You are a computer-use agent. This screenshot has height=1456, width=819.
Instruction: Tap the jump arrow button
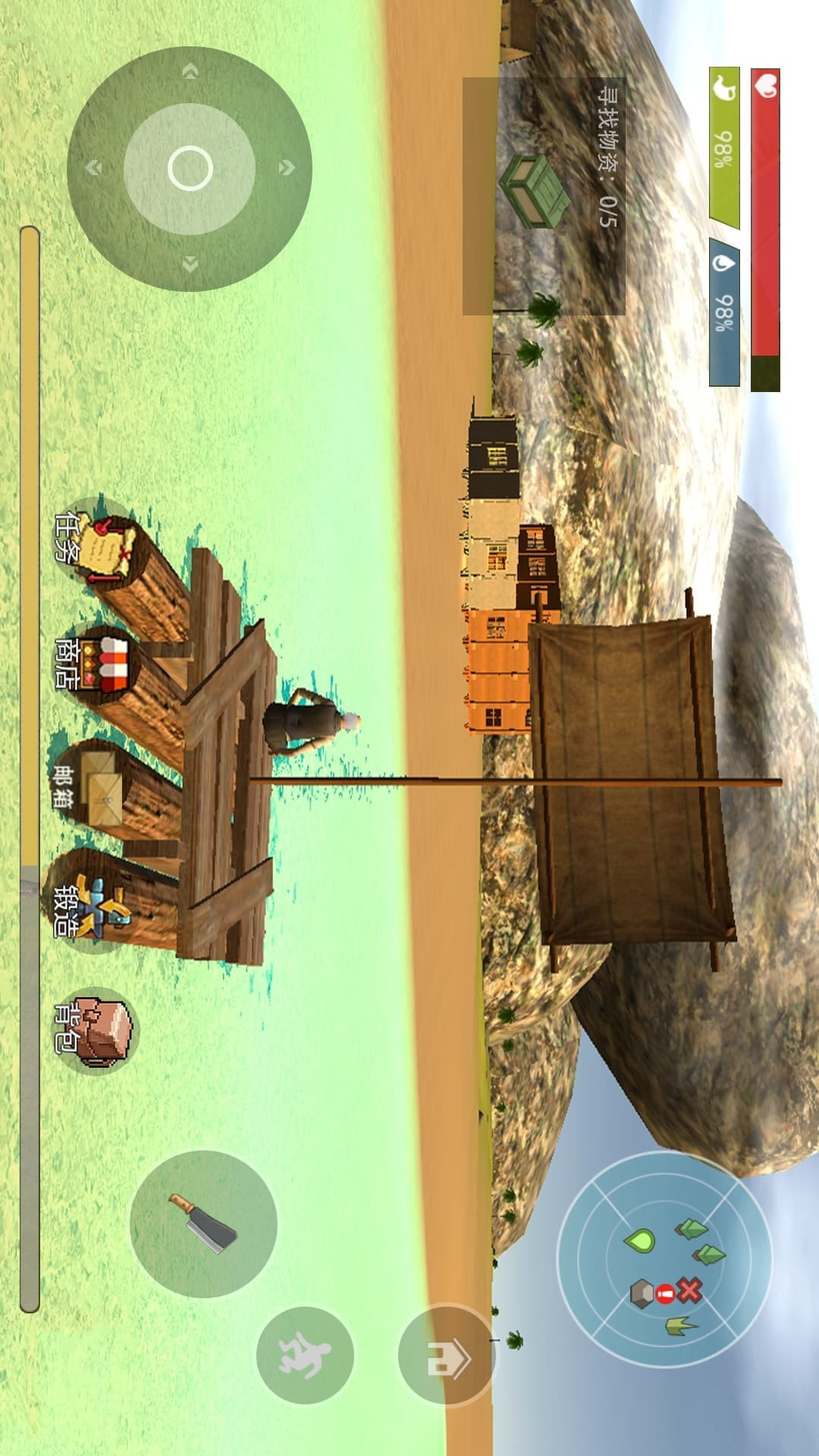(447, 1355)
